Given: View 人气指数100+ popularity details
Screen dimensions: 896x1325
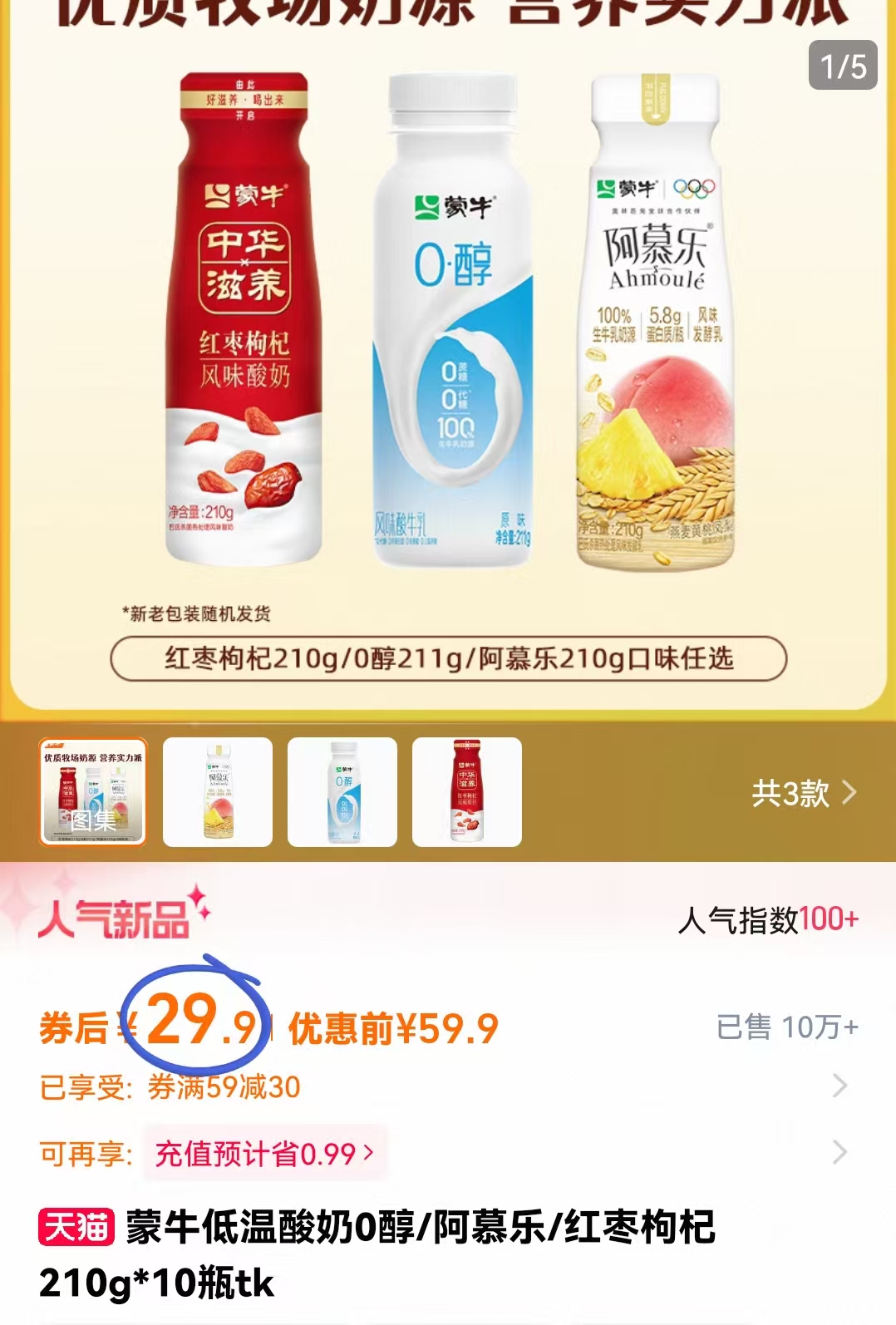Looking at the screenshot, I should 775,921.
